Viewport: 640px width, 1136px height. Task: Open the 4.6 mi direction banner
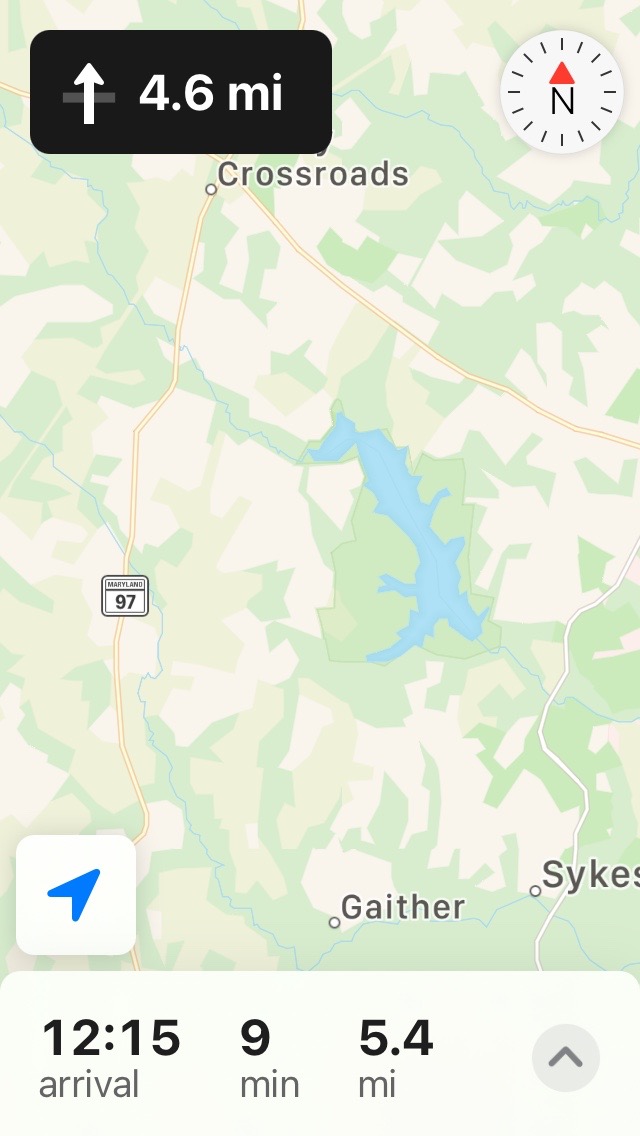point(181,92)
